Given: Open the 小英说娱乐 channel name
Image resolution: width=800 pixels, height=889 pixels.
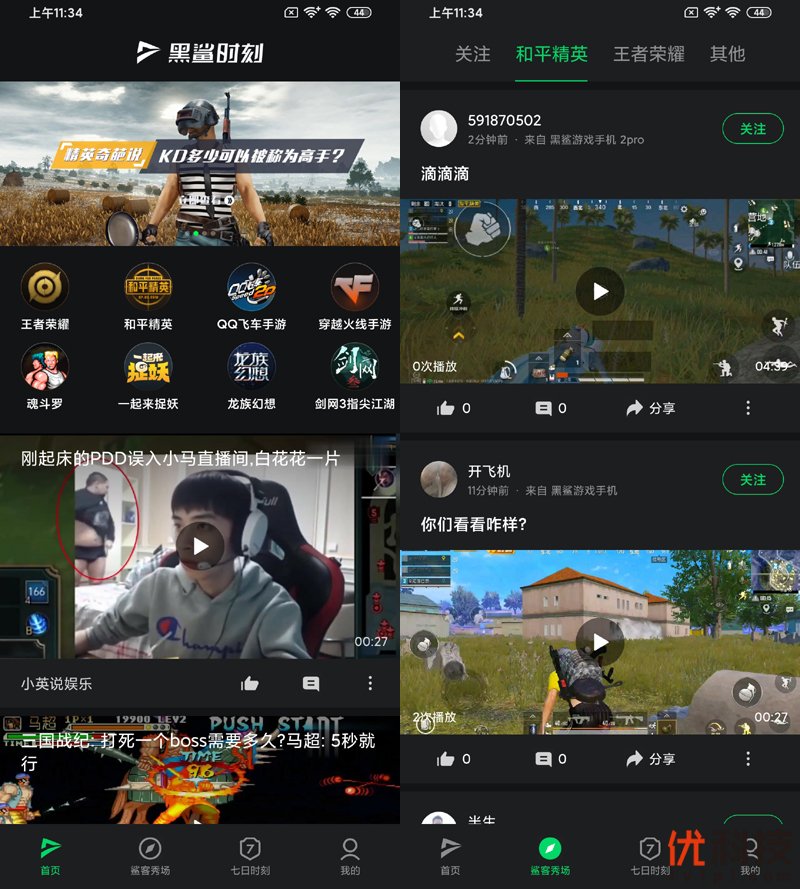Looking at the screenshot, I should coord(54,685).
